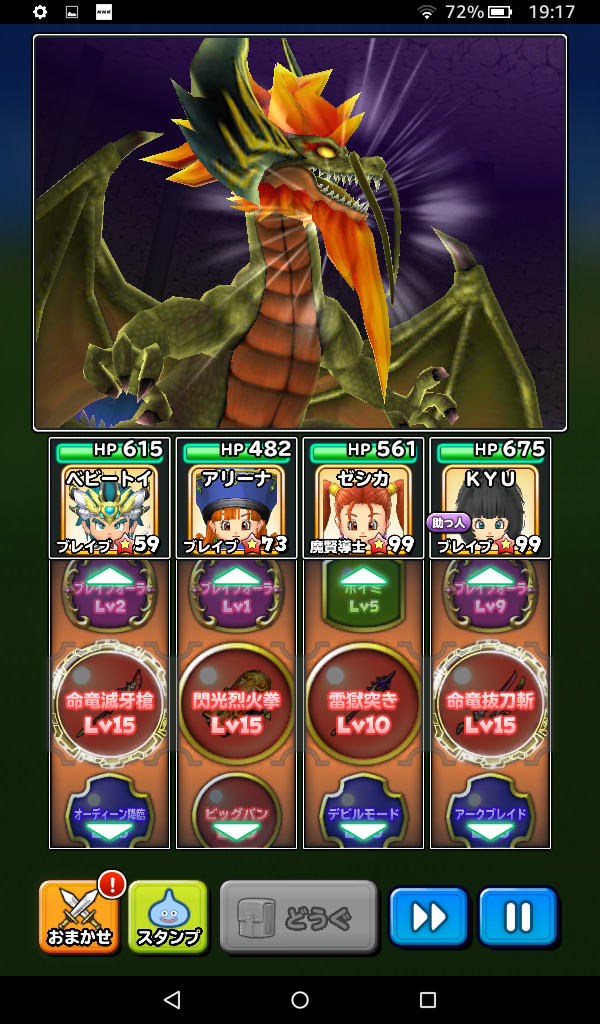
Task: Go to the Android home screen
Action: (x=300, y=999)
